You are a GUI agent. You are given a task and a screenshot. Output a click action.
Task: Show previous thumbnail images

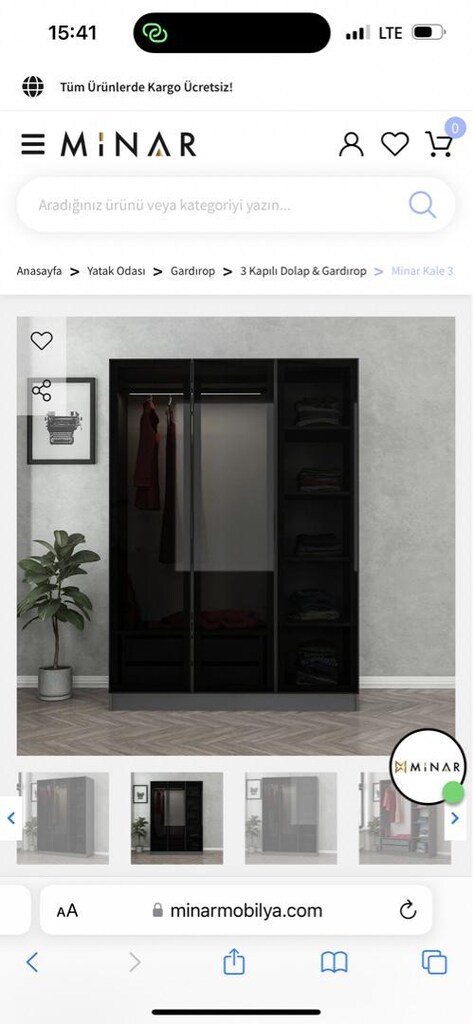pos(10,818)
